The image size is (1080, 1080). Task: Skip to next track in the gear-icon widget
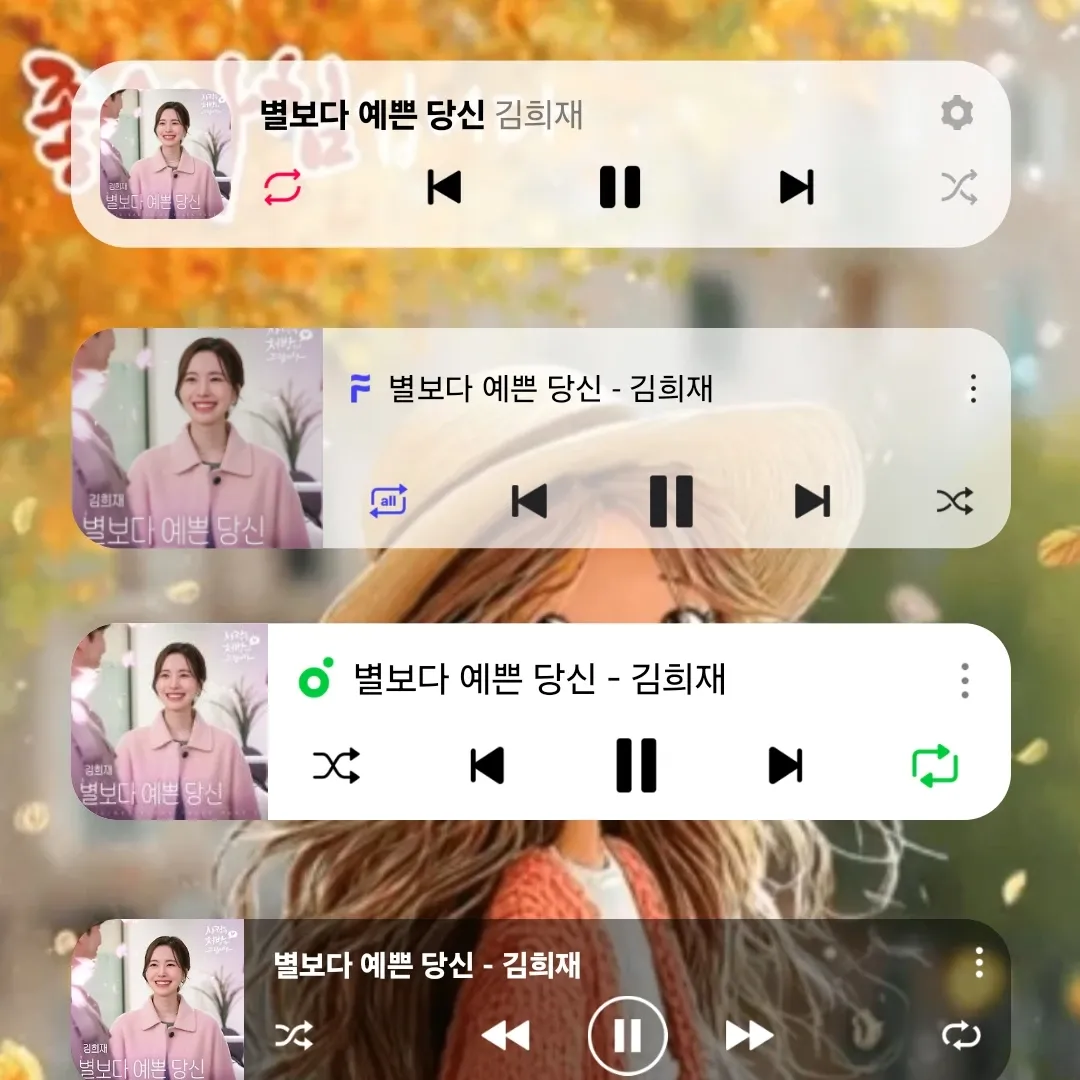point(796,187)
